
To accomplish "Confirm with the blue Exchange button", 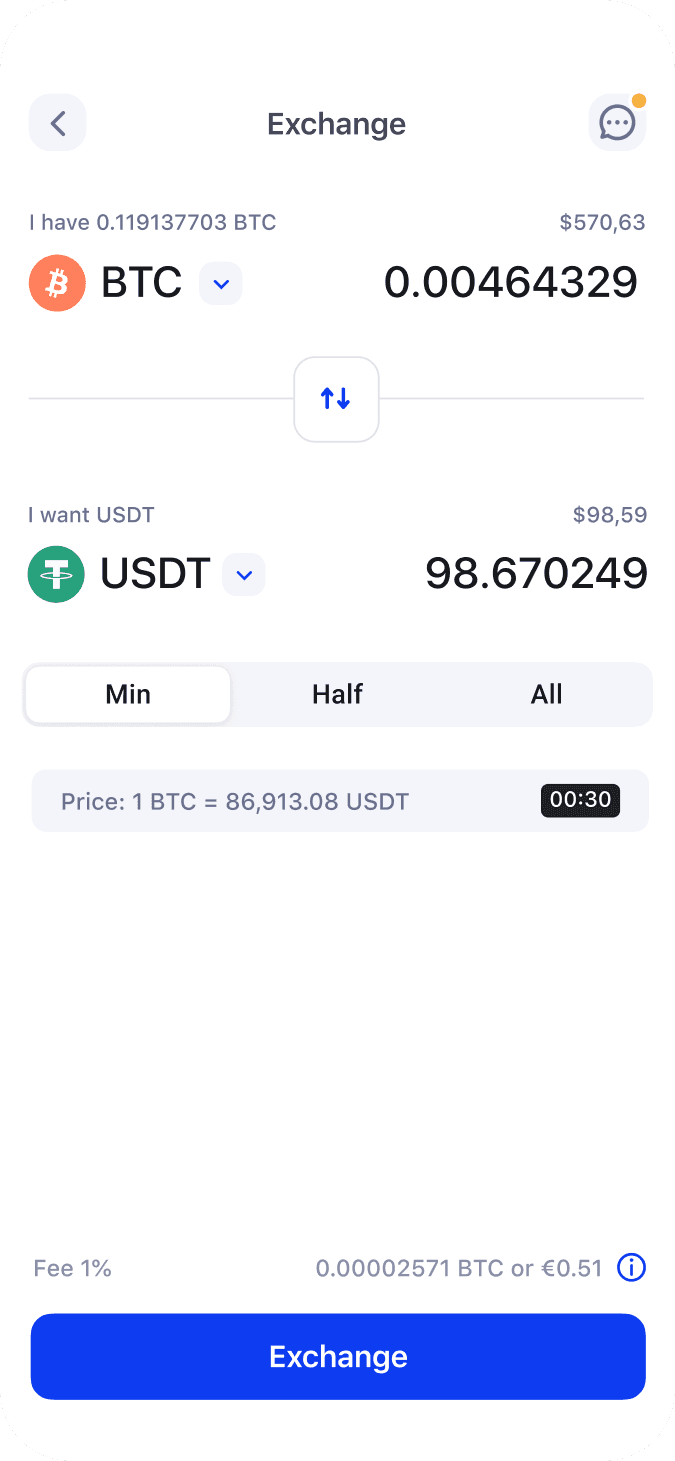I will click(338, 1356).
